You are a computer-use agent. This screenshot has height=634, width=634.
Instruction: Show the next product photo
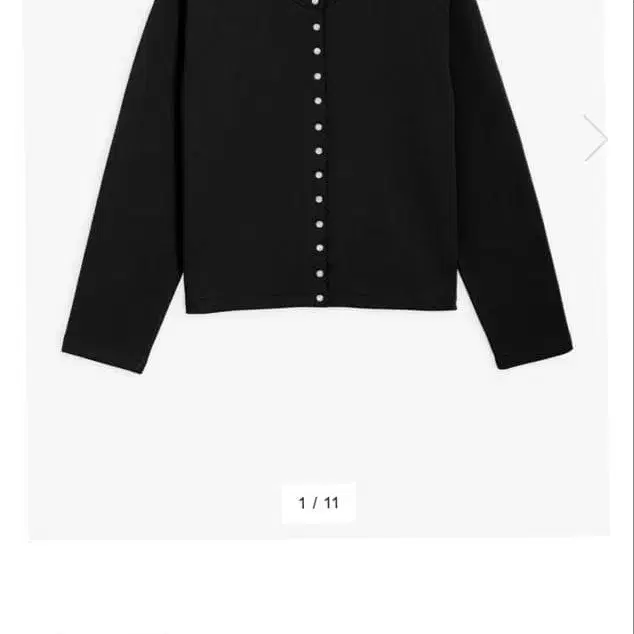(x=596, y=138)
